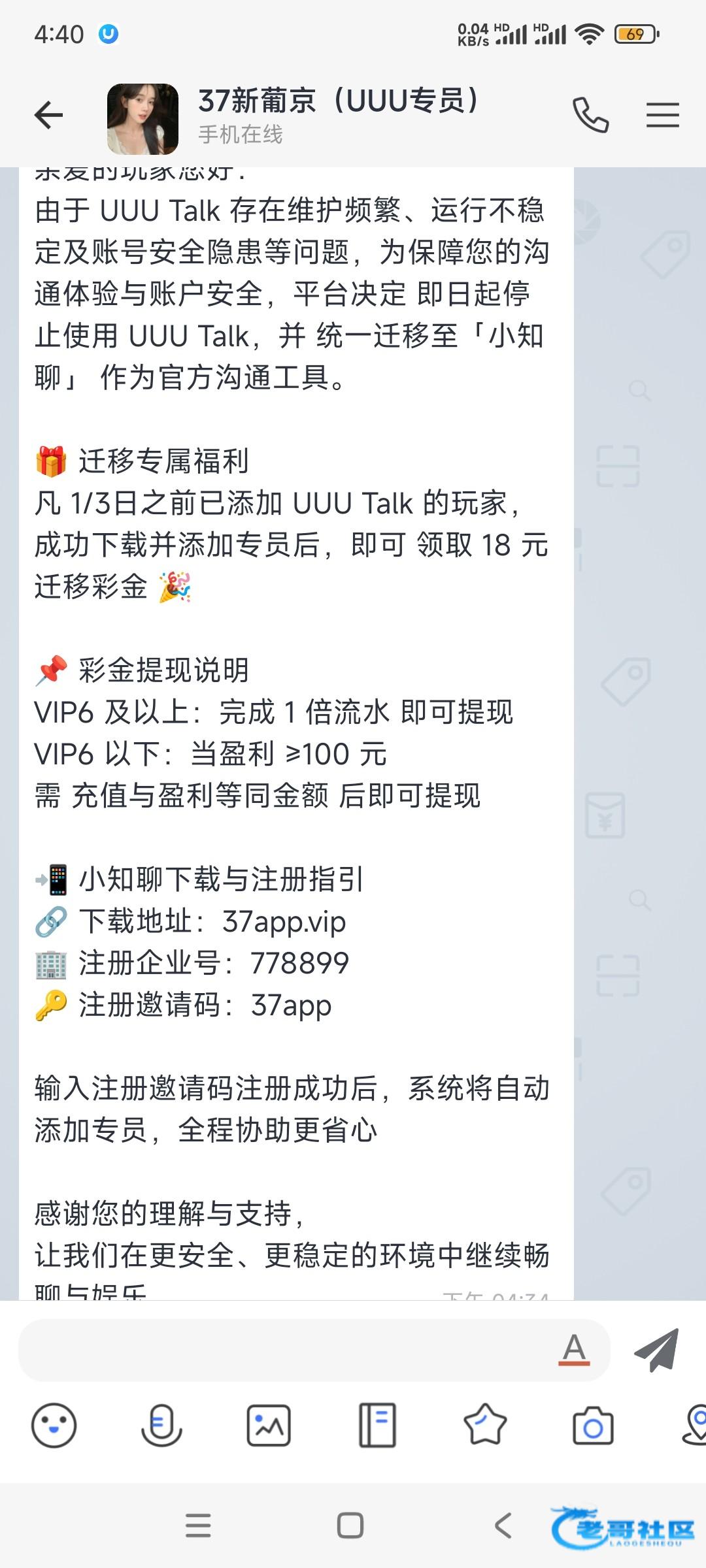
Task: Open the notebook tool
Action: [x=377, y=1424]
